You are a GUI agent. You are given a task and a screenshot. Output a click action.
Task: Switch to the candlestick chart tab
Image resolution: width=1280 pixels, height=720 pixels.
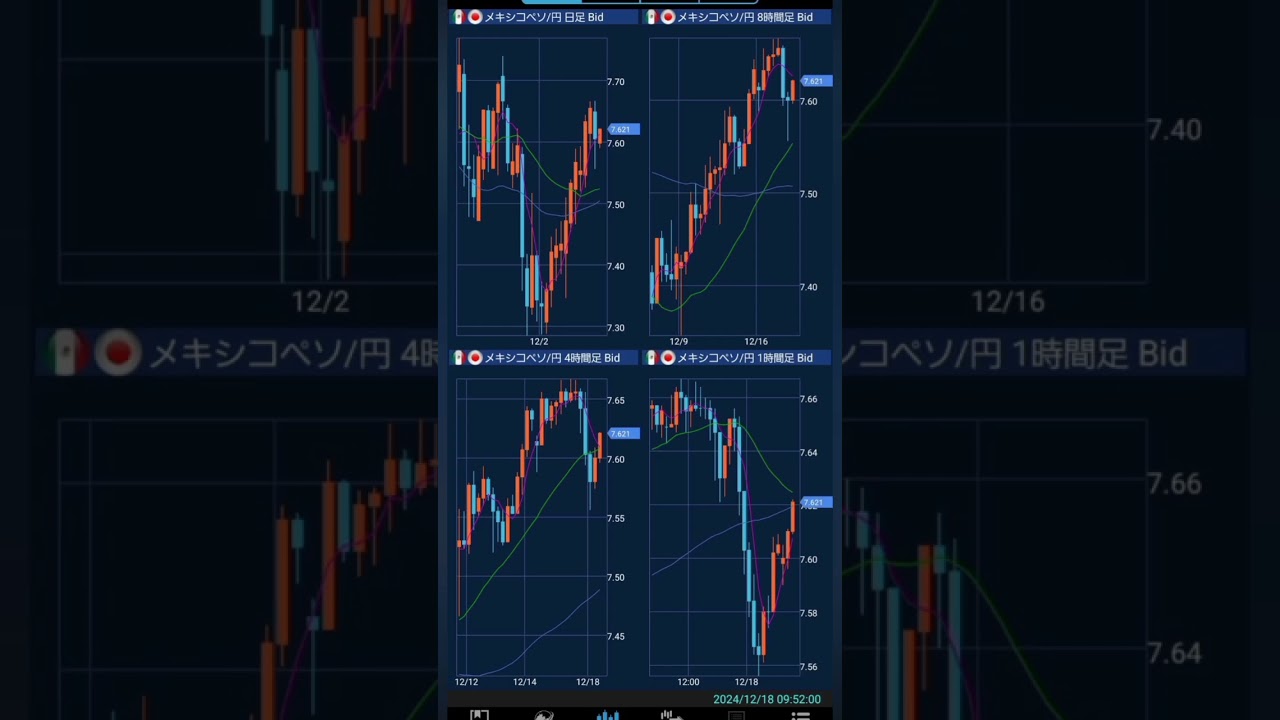pos(607,715)
